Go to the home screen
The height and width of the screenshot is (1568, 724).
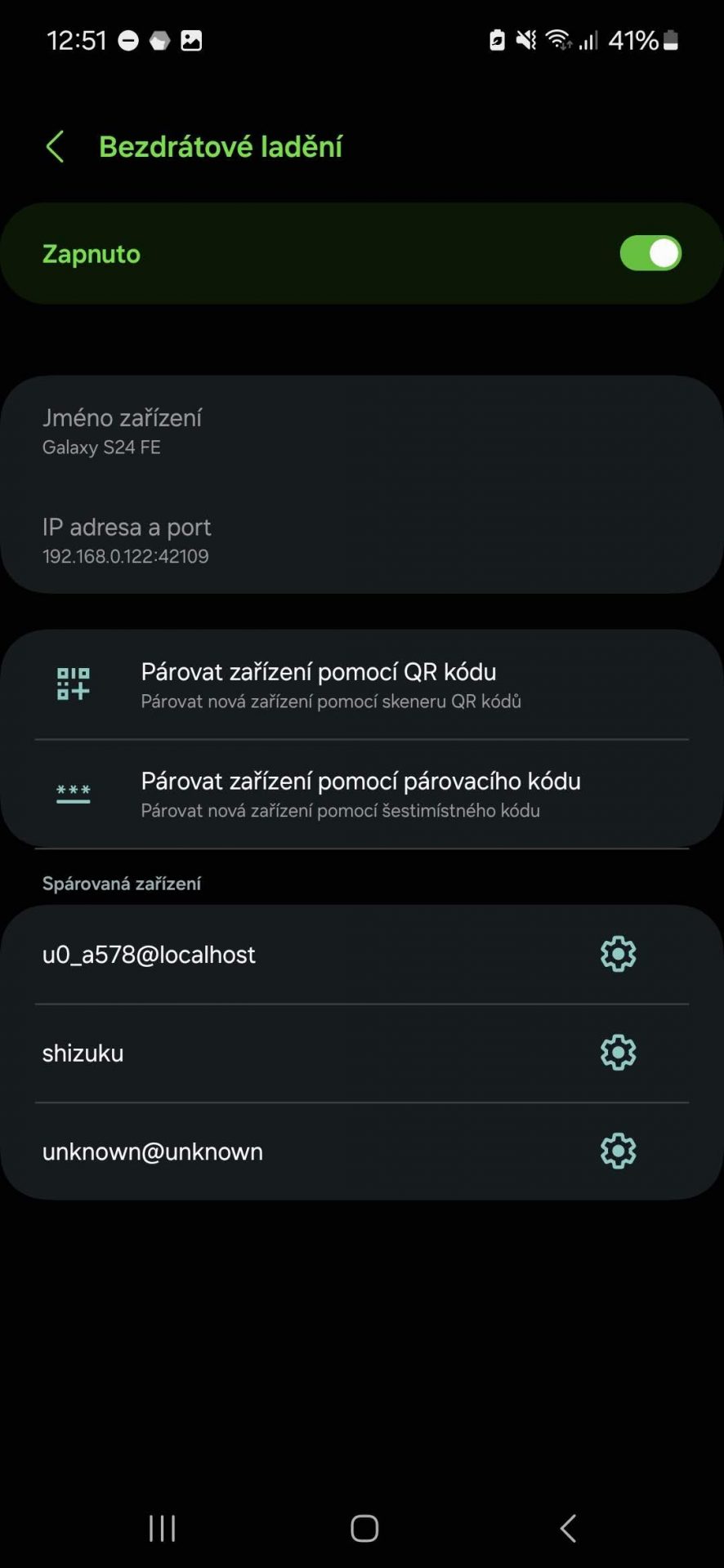pos(364,1528)
